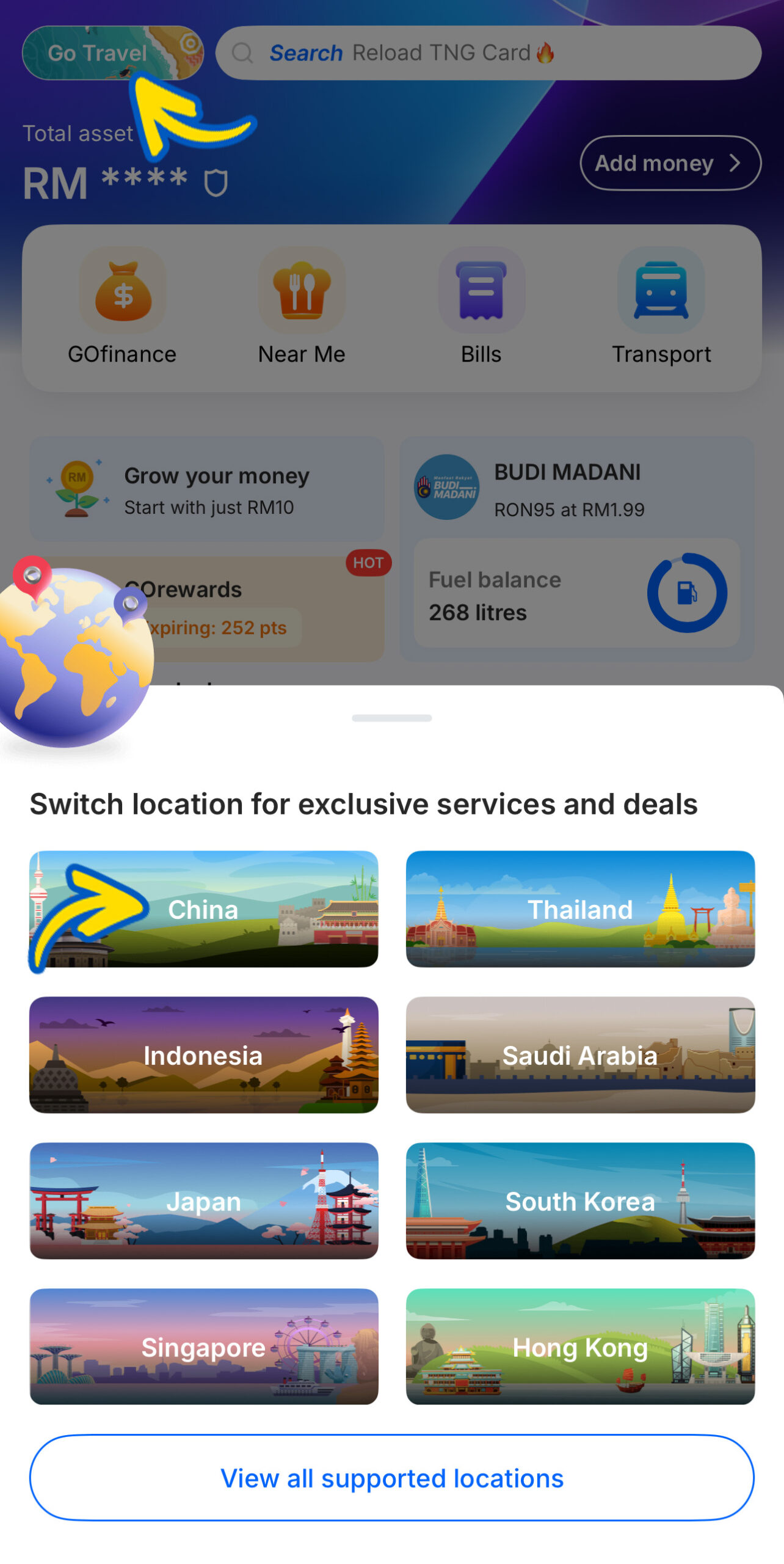
Task: Choose the Indonesia location tile
Action: [203, 1054]
